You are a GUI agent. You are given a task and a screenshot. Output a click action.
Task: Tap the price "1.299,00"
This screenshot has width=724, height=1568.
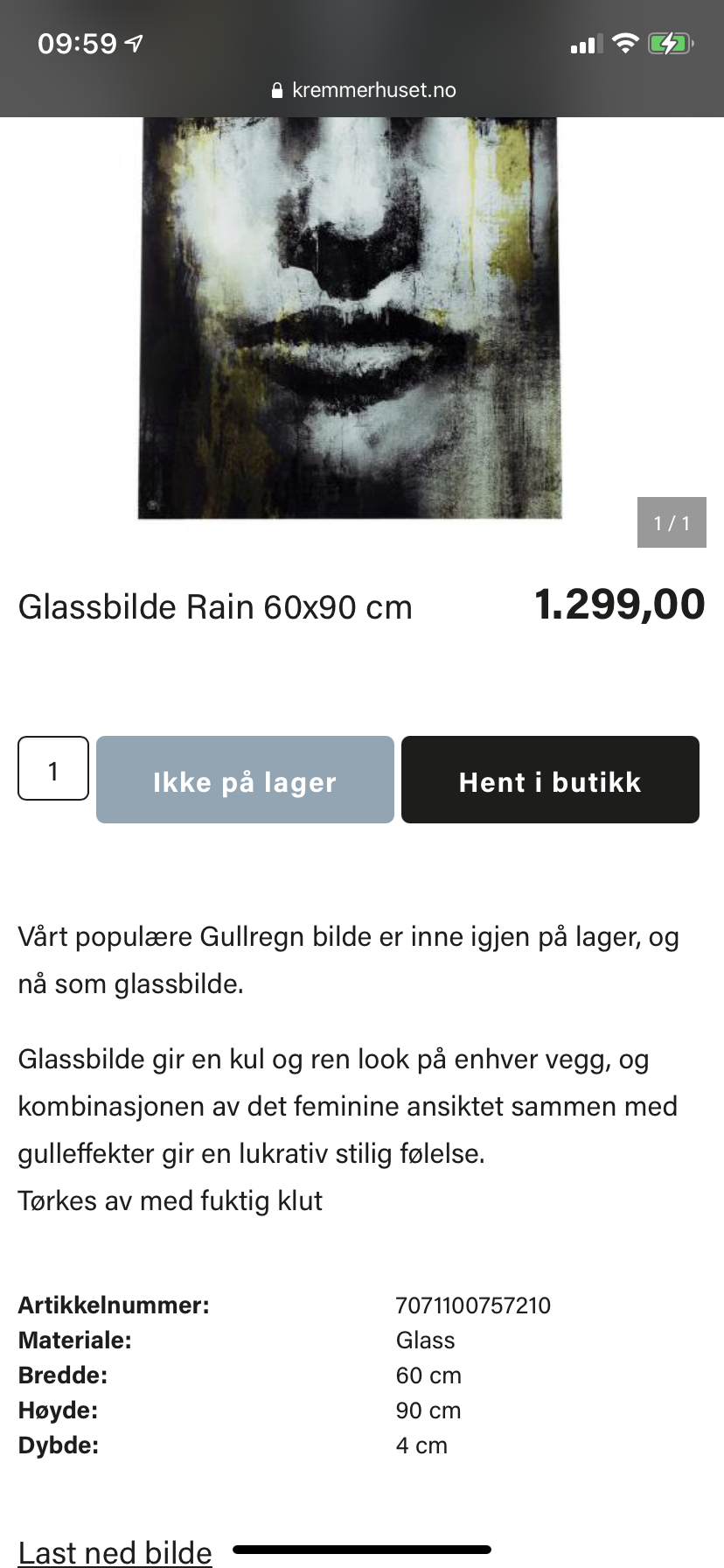point(620,604)
